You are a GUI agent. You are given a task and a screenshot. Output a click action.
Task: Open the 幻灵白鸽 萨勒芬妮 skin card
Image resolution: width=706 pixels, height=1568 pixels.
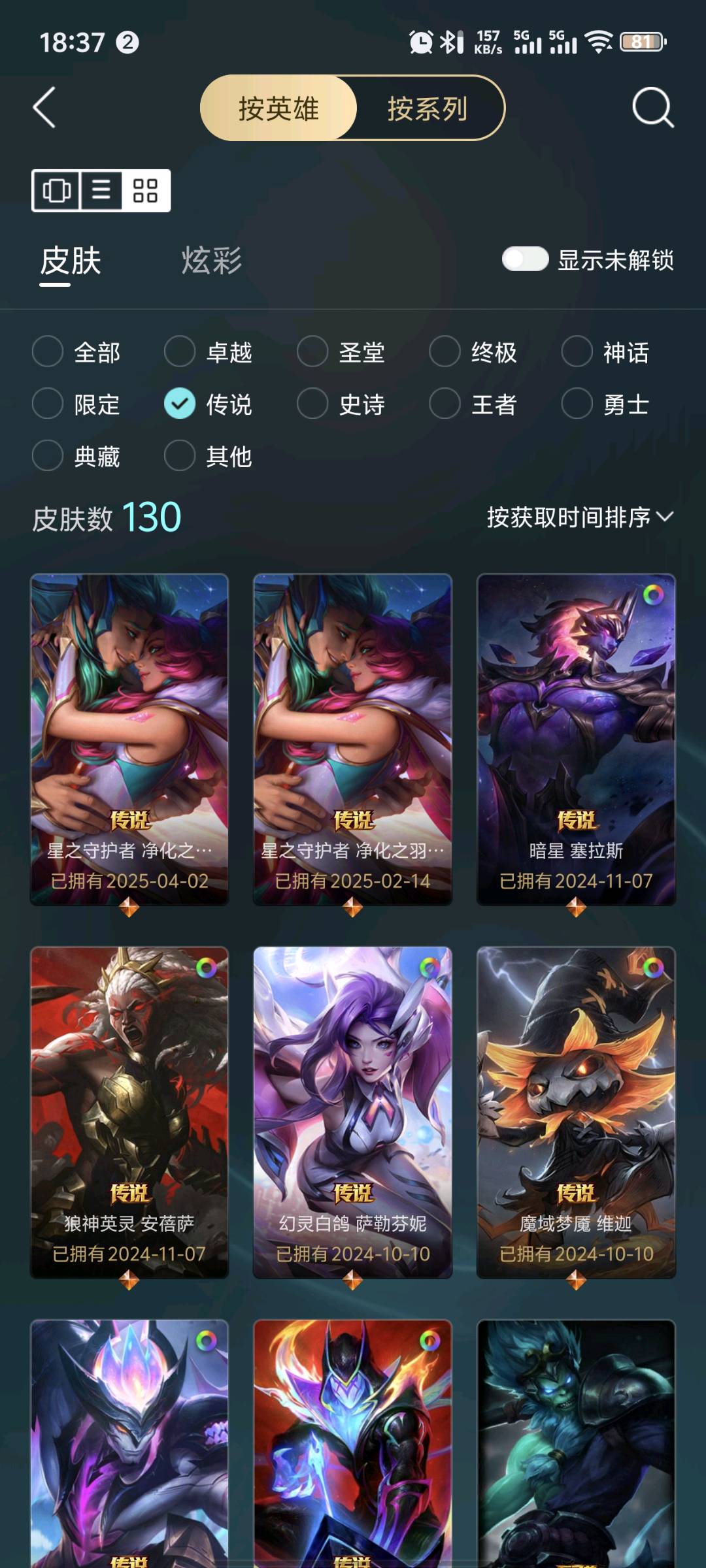(x=353, y=1113)
